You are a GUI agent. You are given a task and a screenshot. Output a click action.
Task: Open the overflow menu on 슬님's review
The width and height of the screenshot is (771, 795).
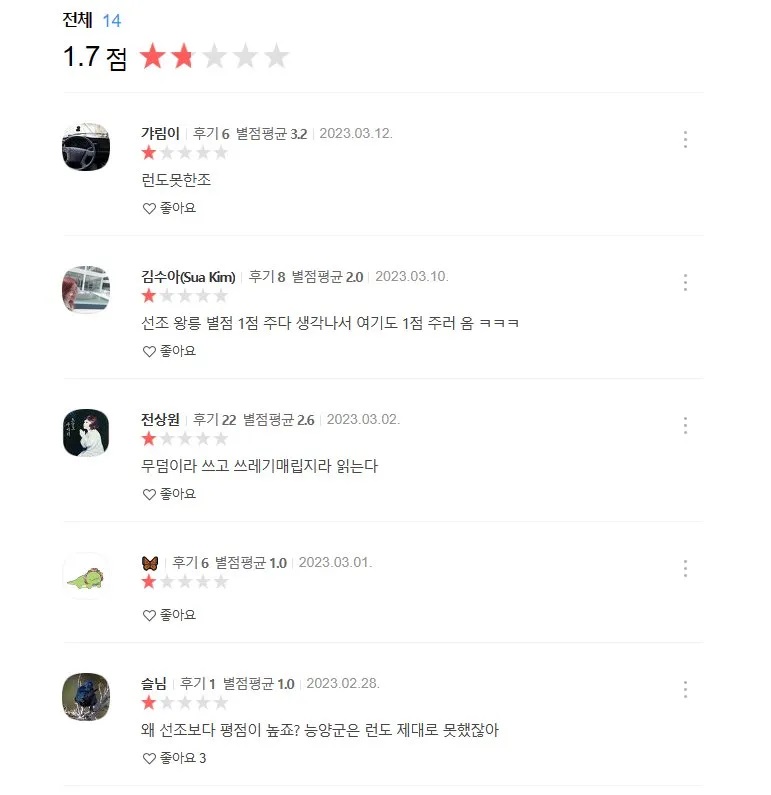685,690
